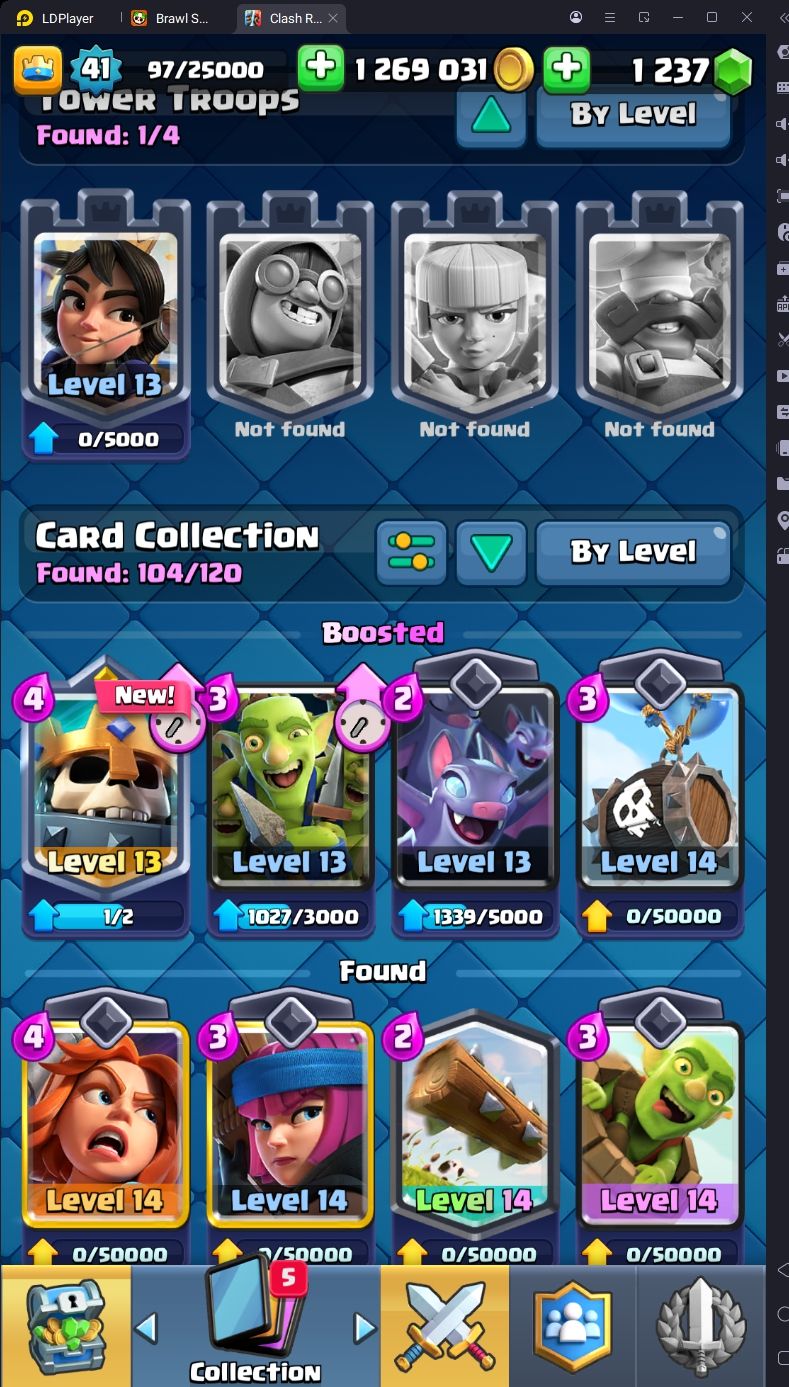789x1387 pixels.
Task: Change the Card Collection By Level sorting
Action: tap(633, 552)
